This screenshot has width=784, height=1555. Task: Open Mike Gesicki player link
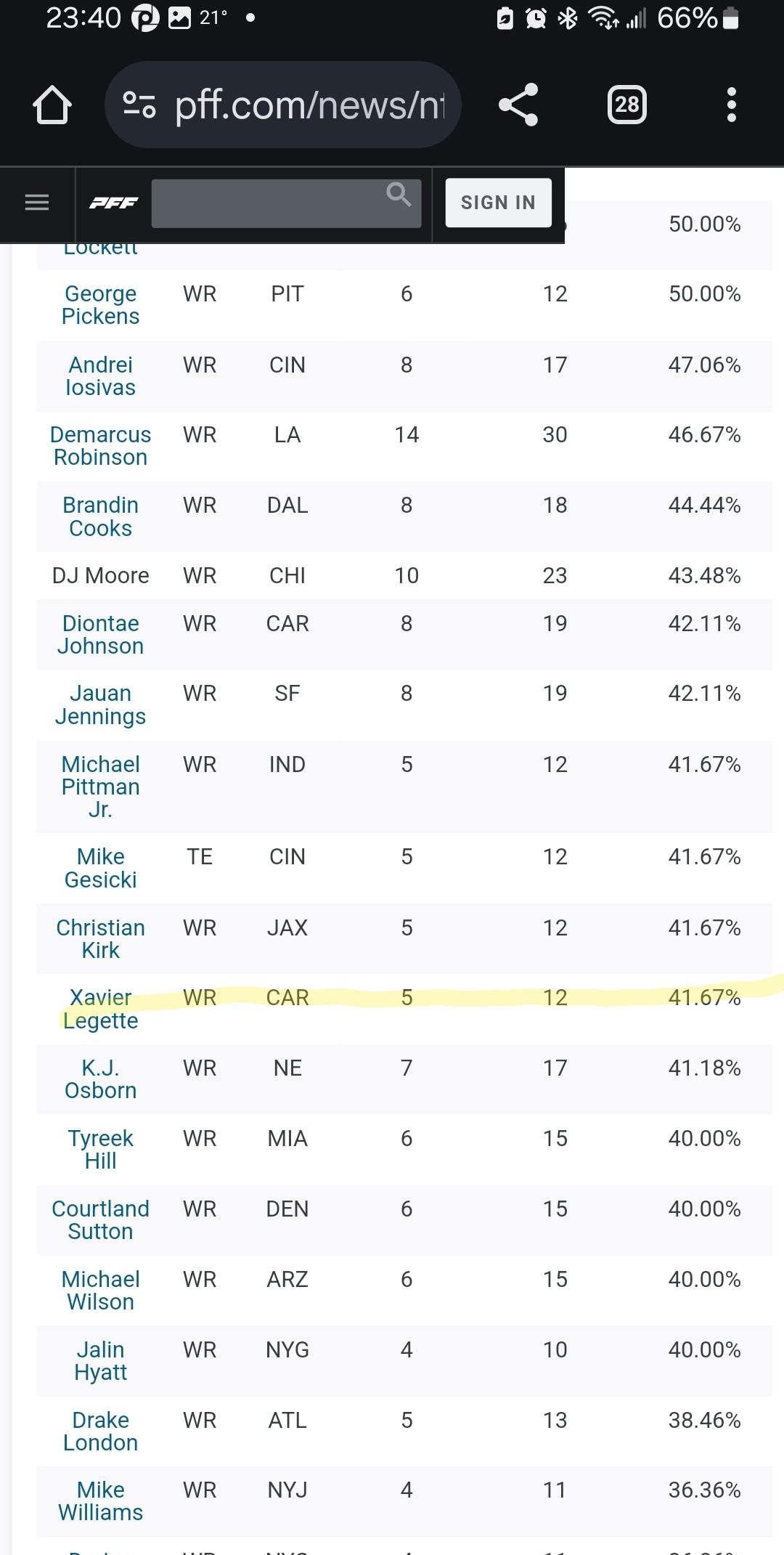point(101,868)
